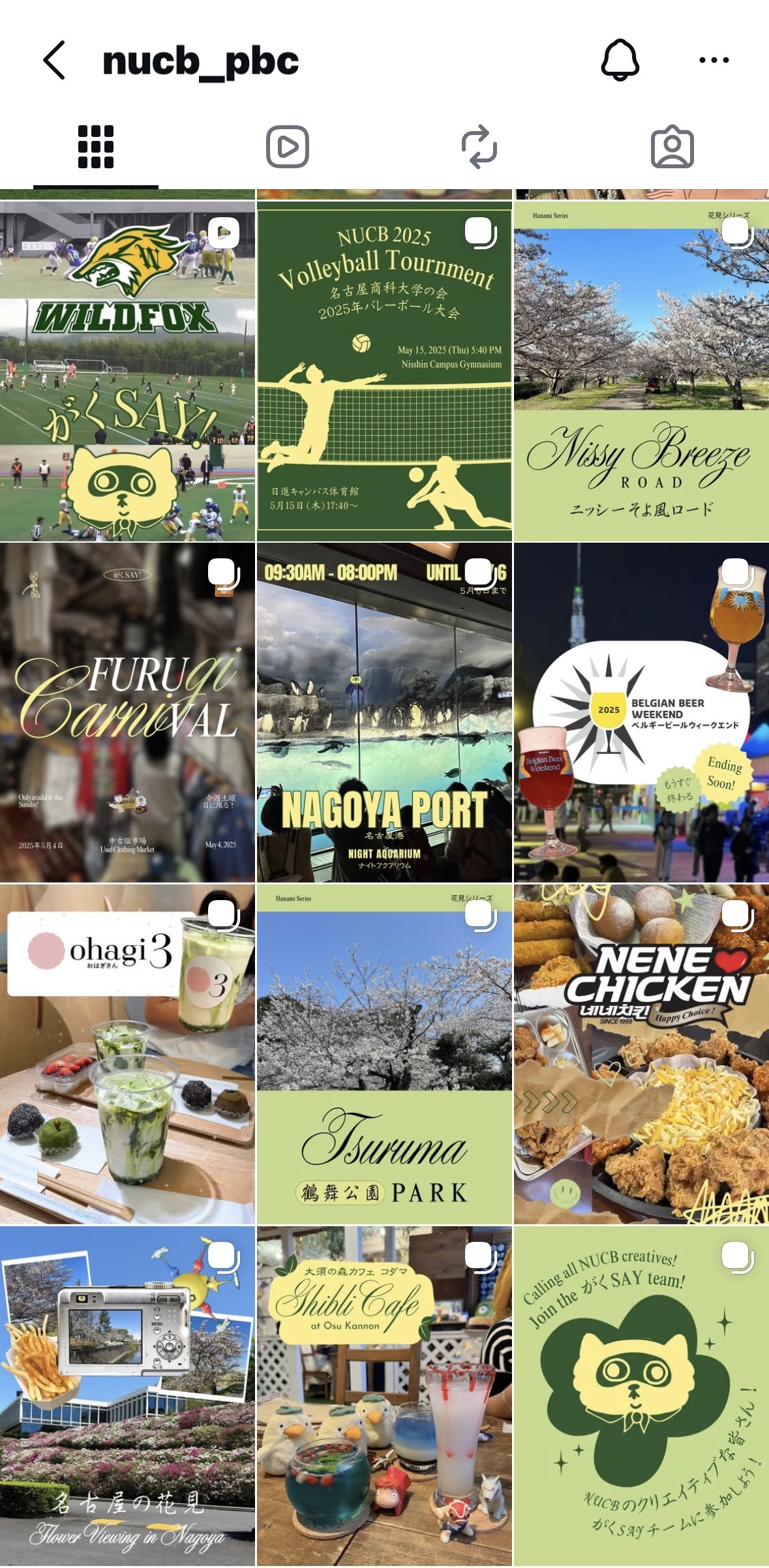Screen dimensions: 769x1568
Task: Switch to the tagged photos tab
Action: click(x=672, y=147)
